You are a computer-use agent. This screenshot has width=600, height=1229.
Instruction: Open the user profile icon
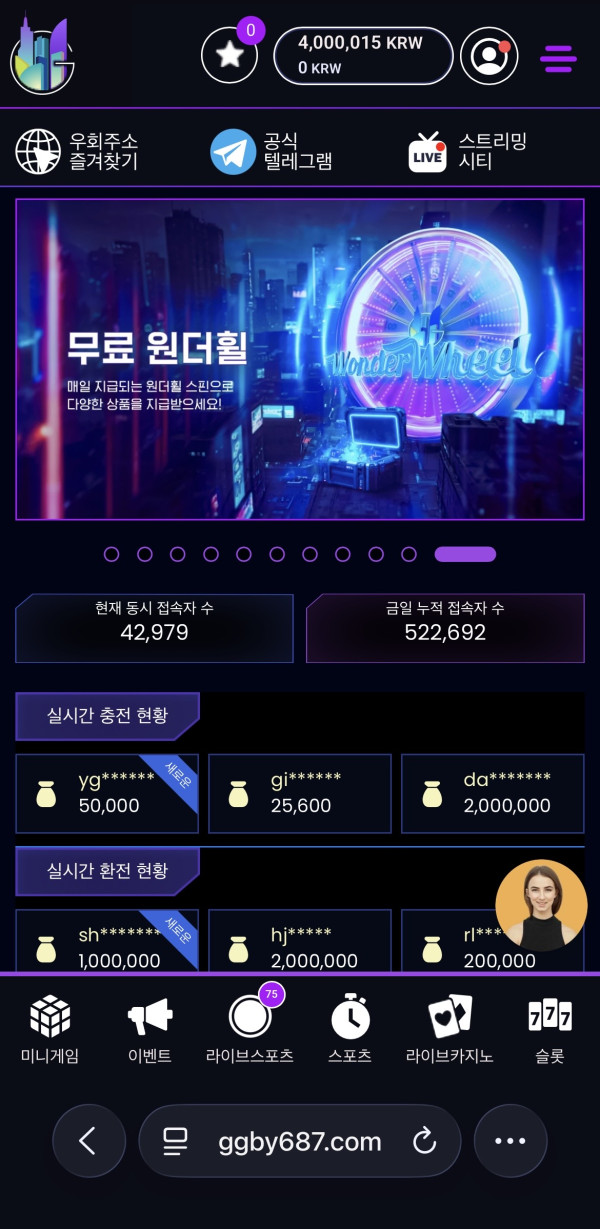click(x=488, y=56)
